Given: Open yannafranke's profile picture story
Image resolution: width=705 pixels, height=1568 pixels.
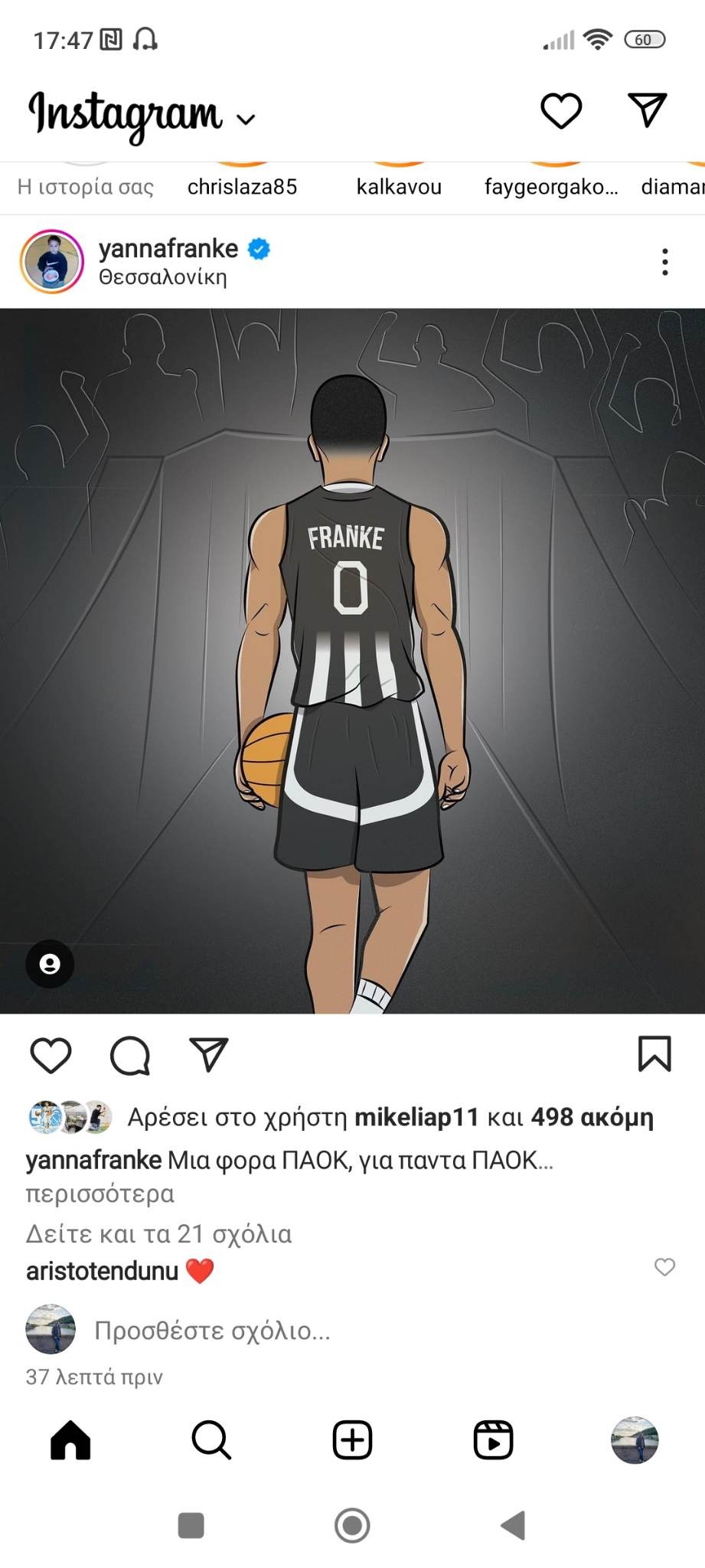Looking at the screenshot, I should [x=52, y=262].
